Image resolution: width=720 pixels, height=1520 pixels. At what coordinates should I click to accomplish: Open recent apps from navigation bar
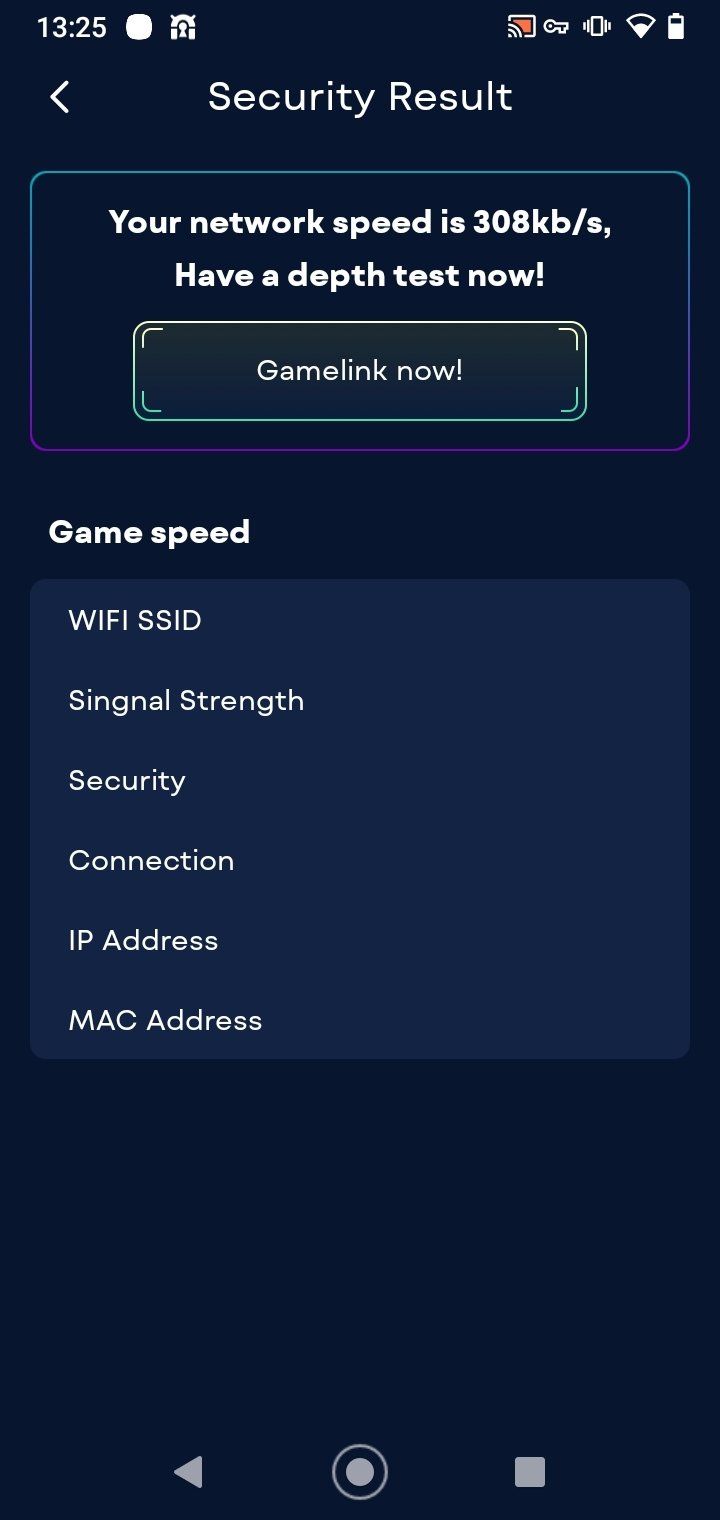tap(529, 1471)
